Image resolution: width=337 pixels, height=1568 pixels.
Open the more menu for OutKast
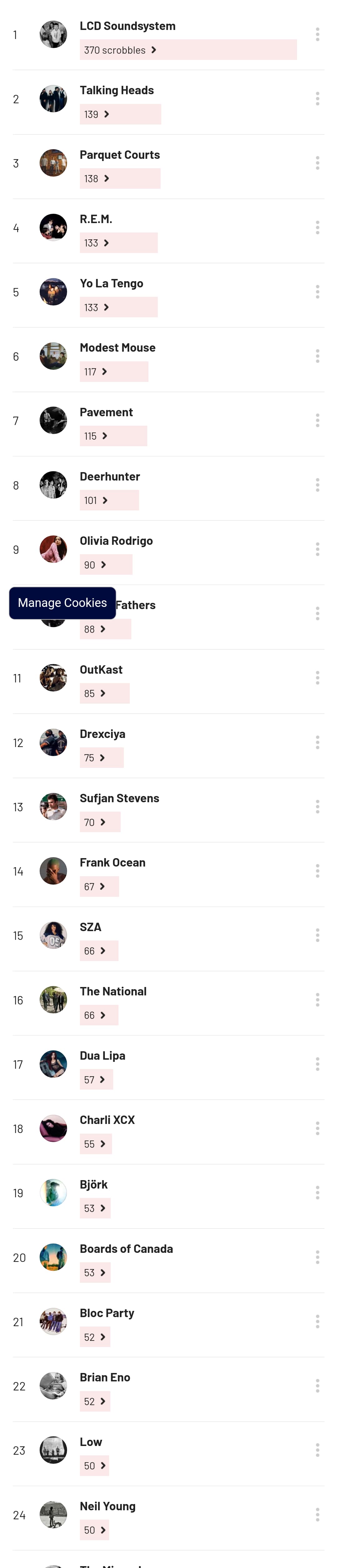[317, 677]
